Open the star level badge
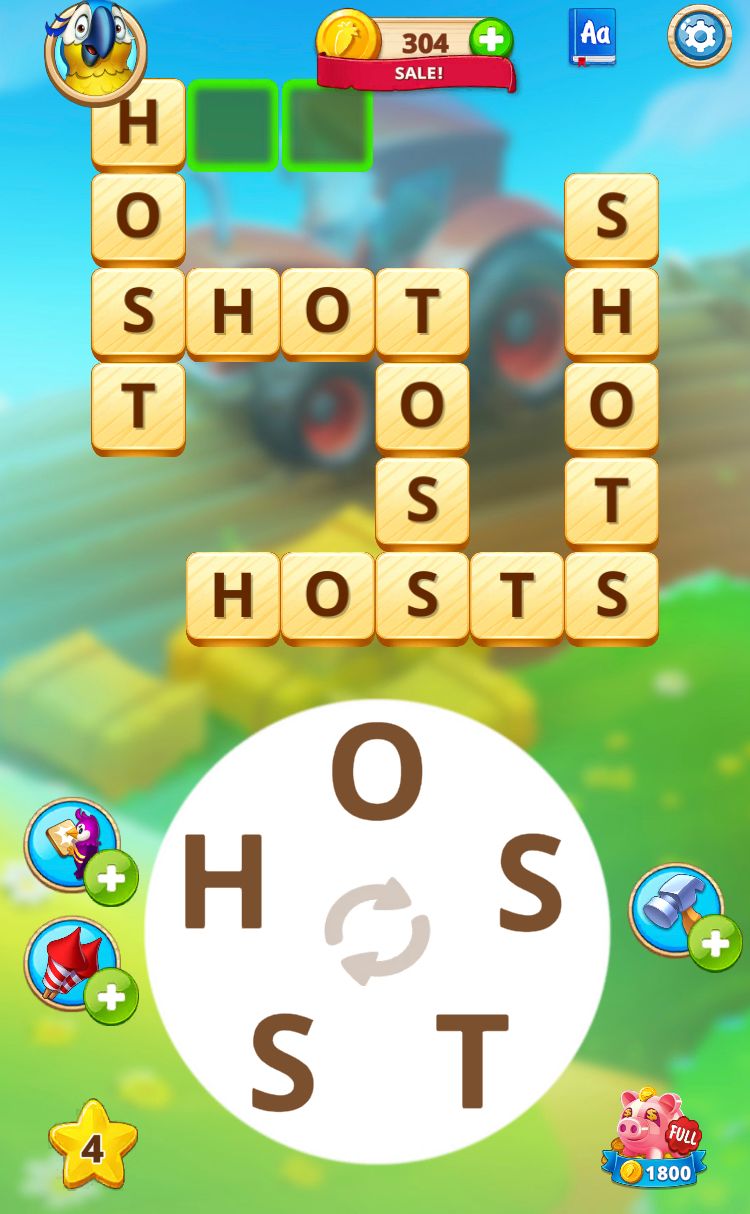750x1214 pixels. point(92,1146)
